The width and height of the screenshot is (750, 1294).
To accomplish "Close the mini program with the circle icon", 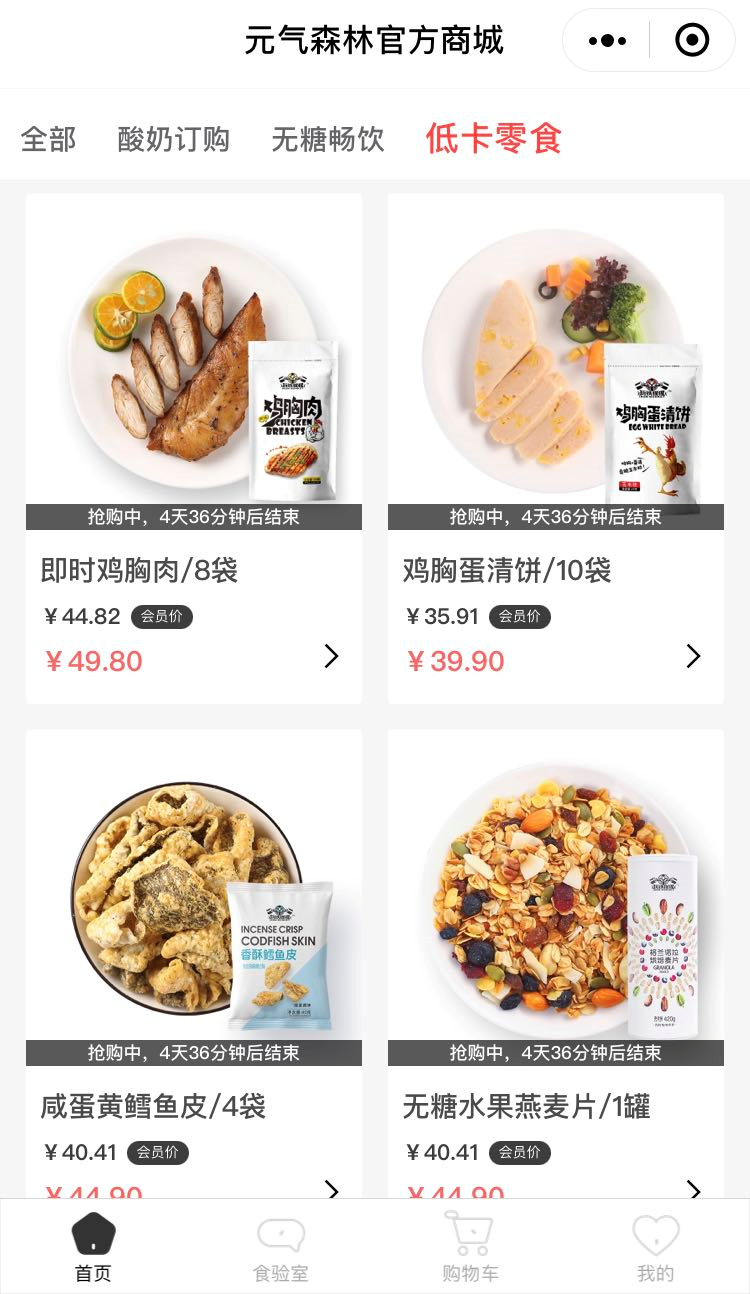I will click(x=692, y=41).
